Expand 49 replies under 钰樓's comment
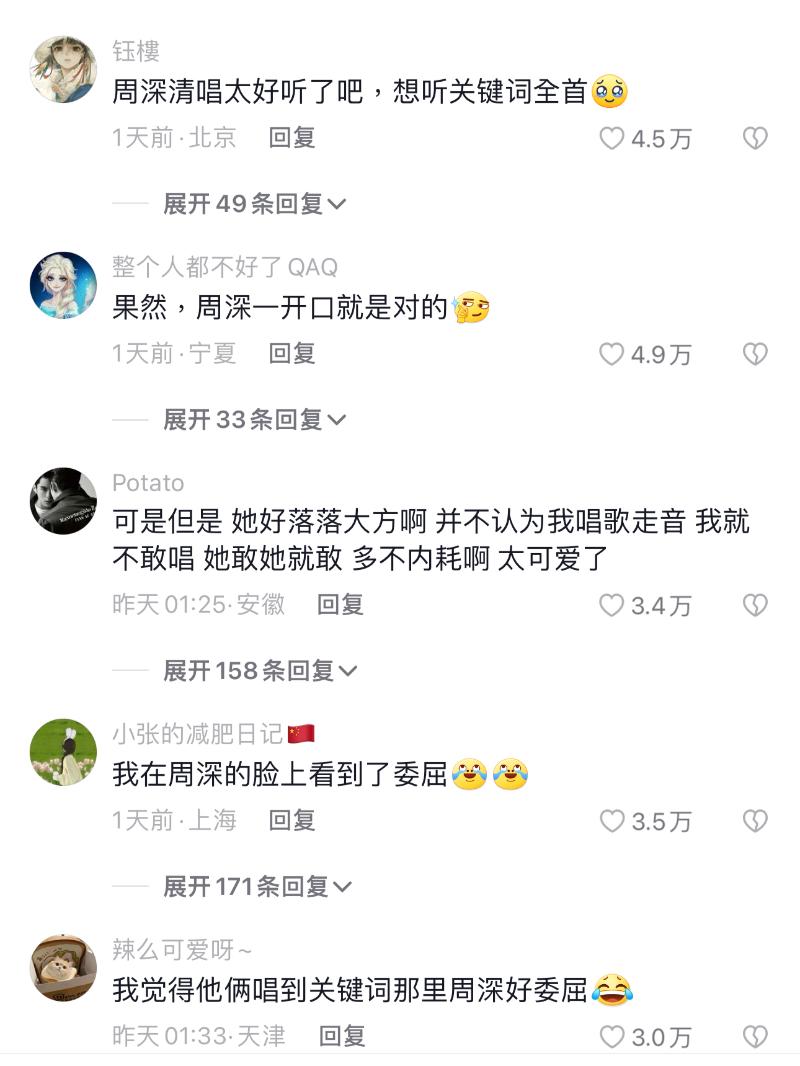The height and width of the screenshot is (1066, 800). [x=255, y=204]
